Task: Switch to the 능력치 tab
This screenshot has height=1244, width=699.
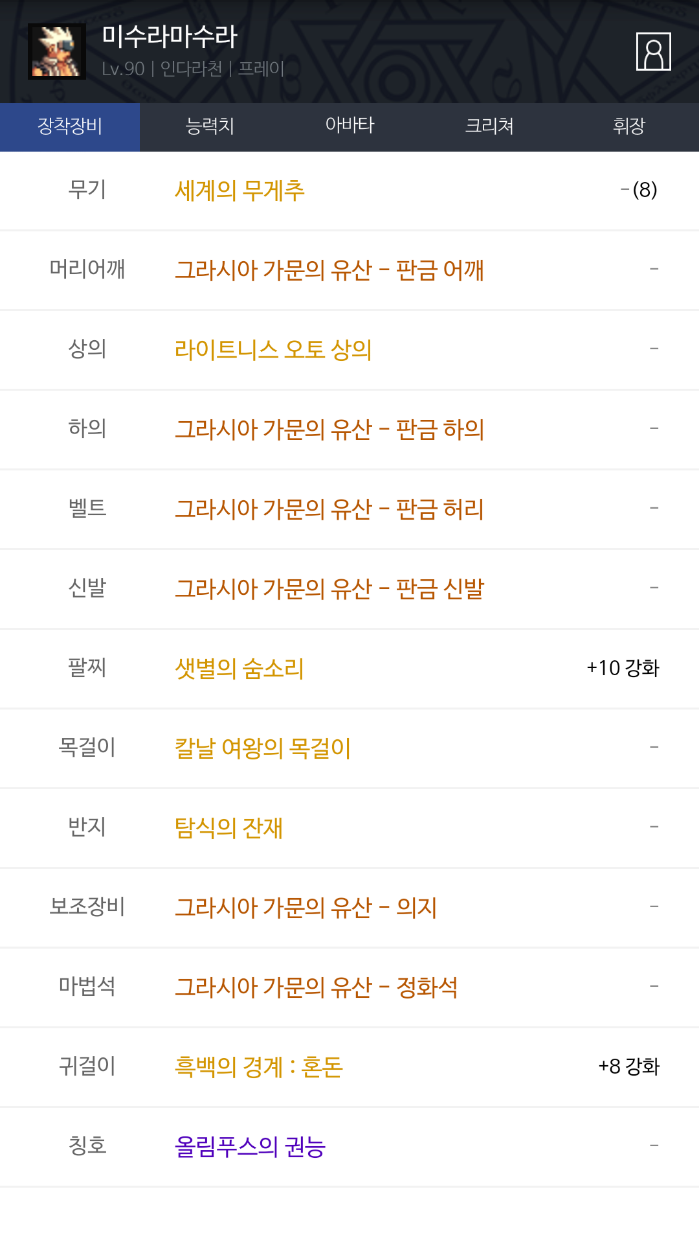Action: (210, 127)
